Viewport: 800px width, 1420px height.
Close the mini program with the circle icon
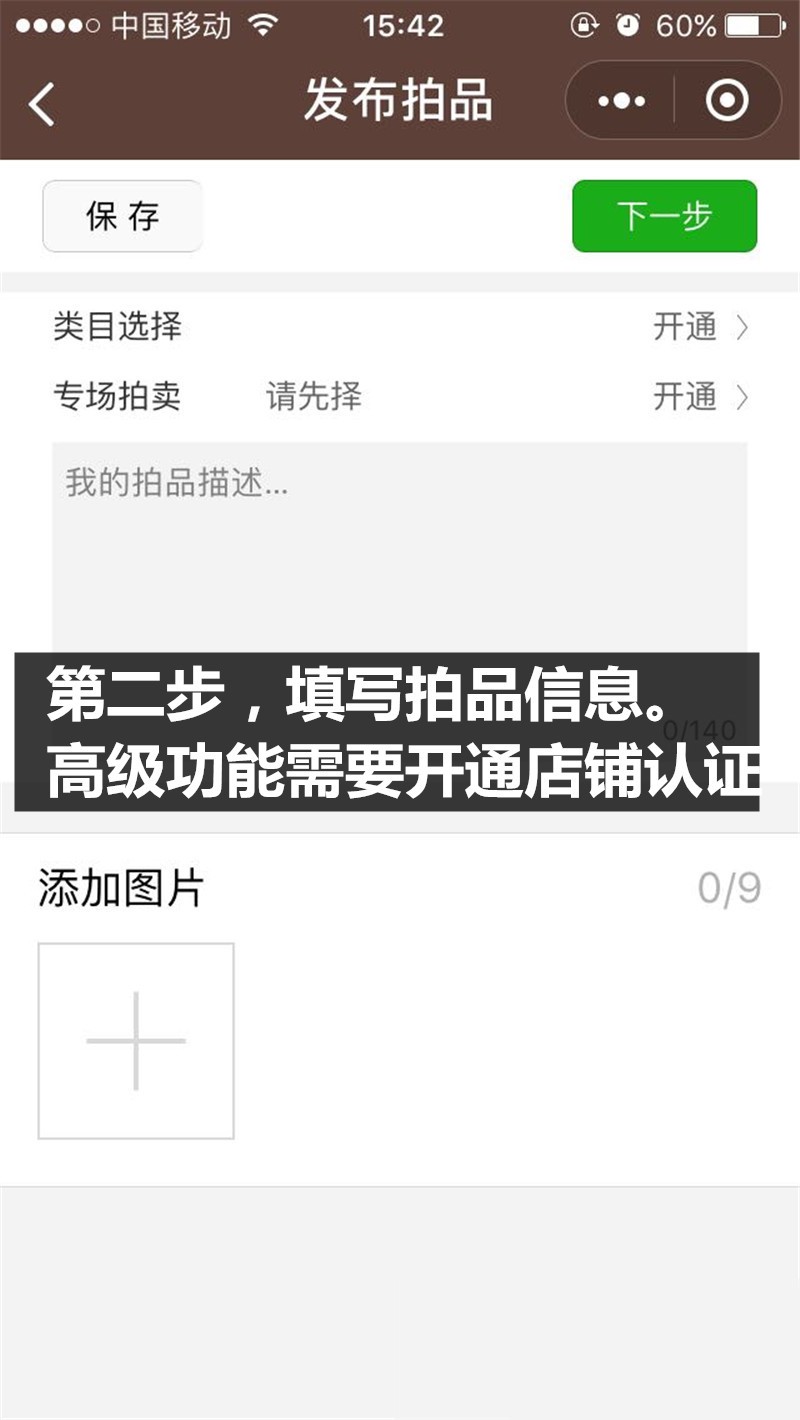(727, 101)
